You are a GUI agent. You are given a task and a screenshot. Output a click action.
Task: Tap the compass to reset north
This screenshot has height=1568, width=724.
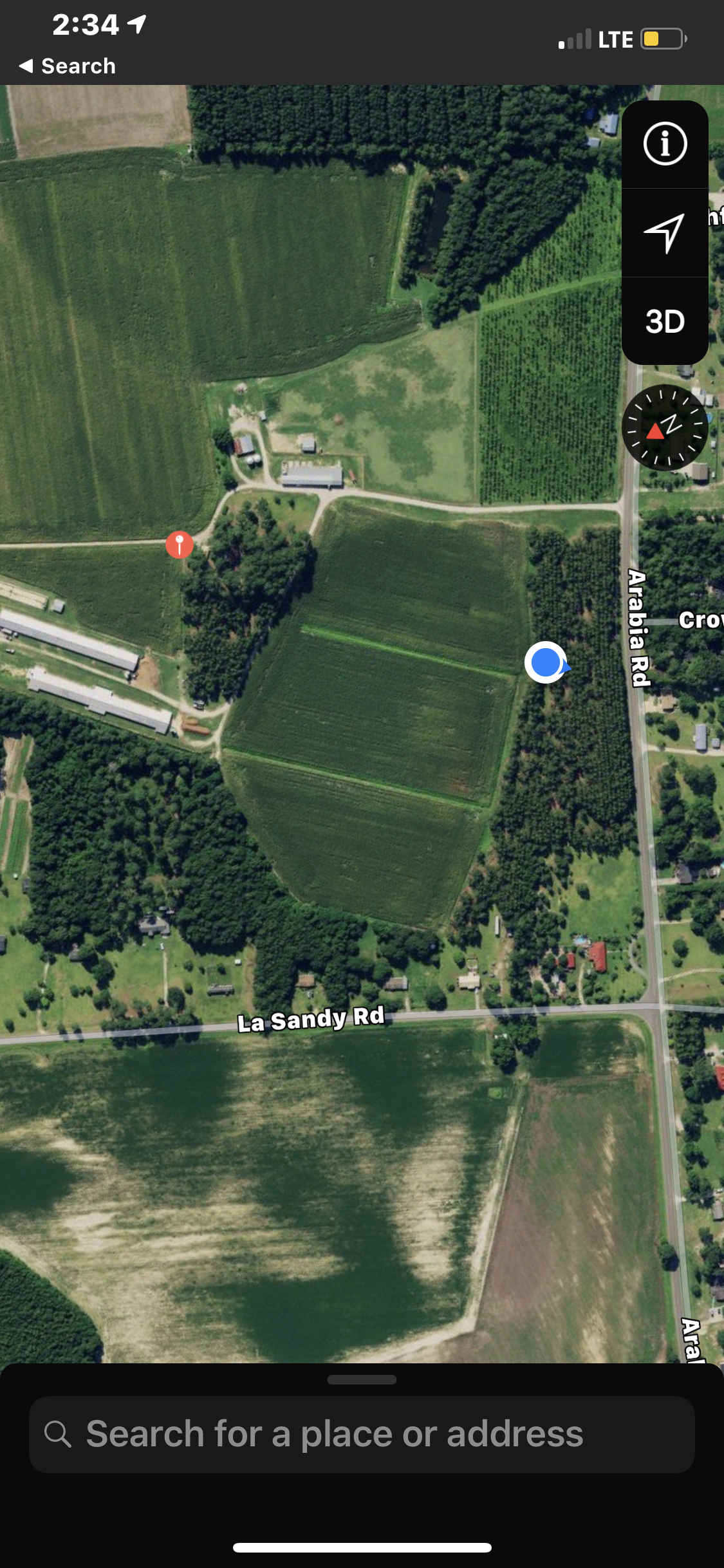tap(665, 427)
